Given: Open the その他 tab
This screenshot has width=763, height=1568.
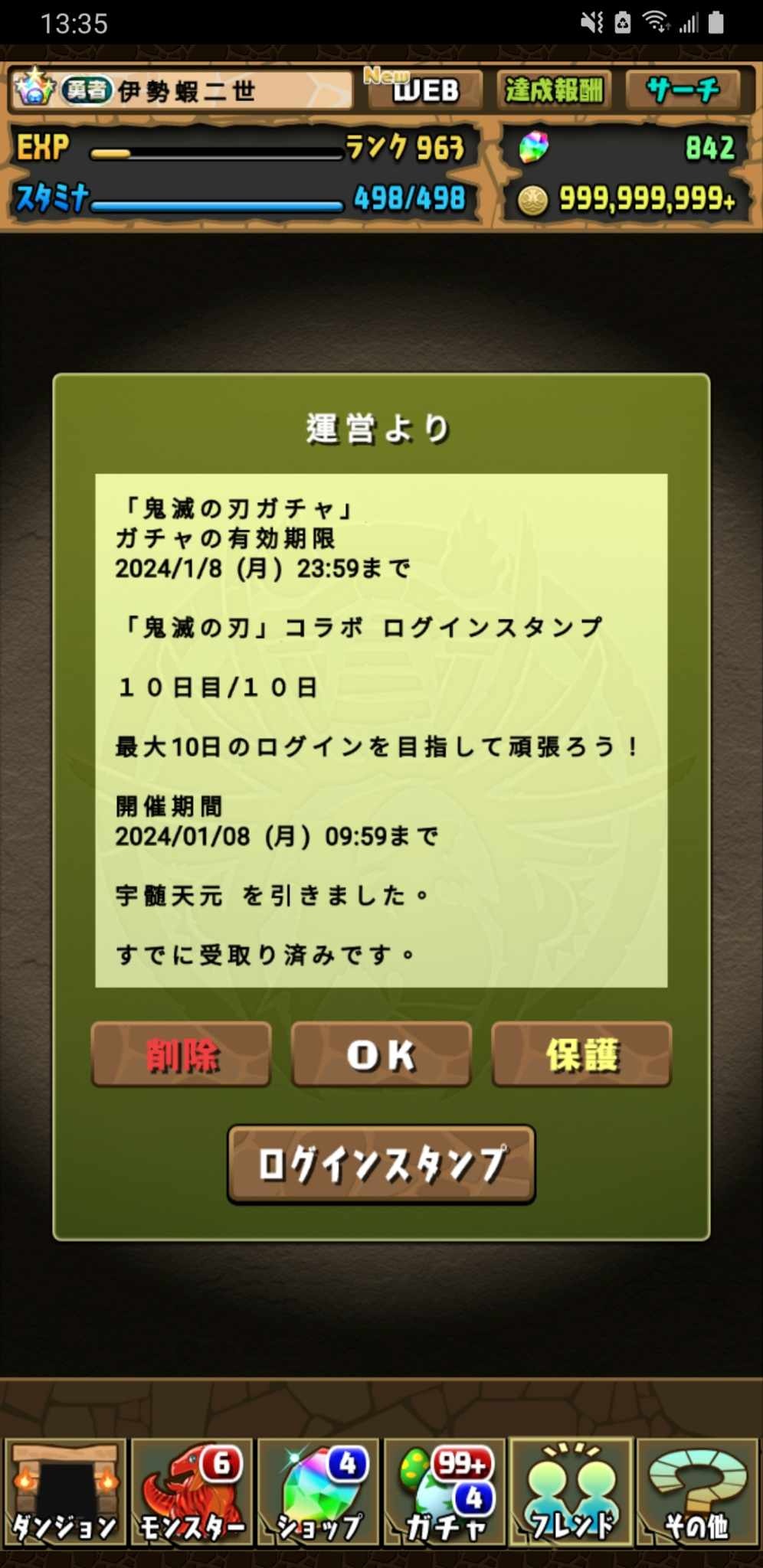Looking at the screenshot, I should [x=697, y=1491].
